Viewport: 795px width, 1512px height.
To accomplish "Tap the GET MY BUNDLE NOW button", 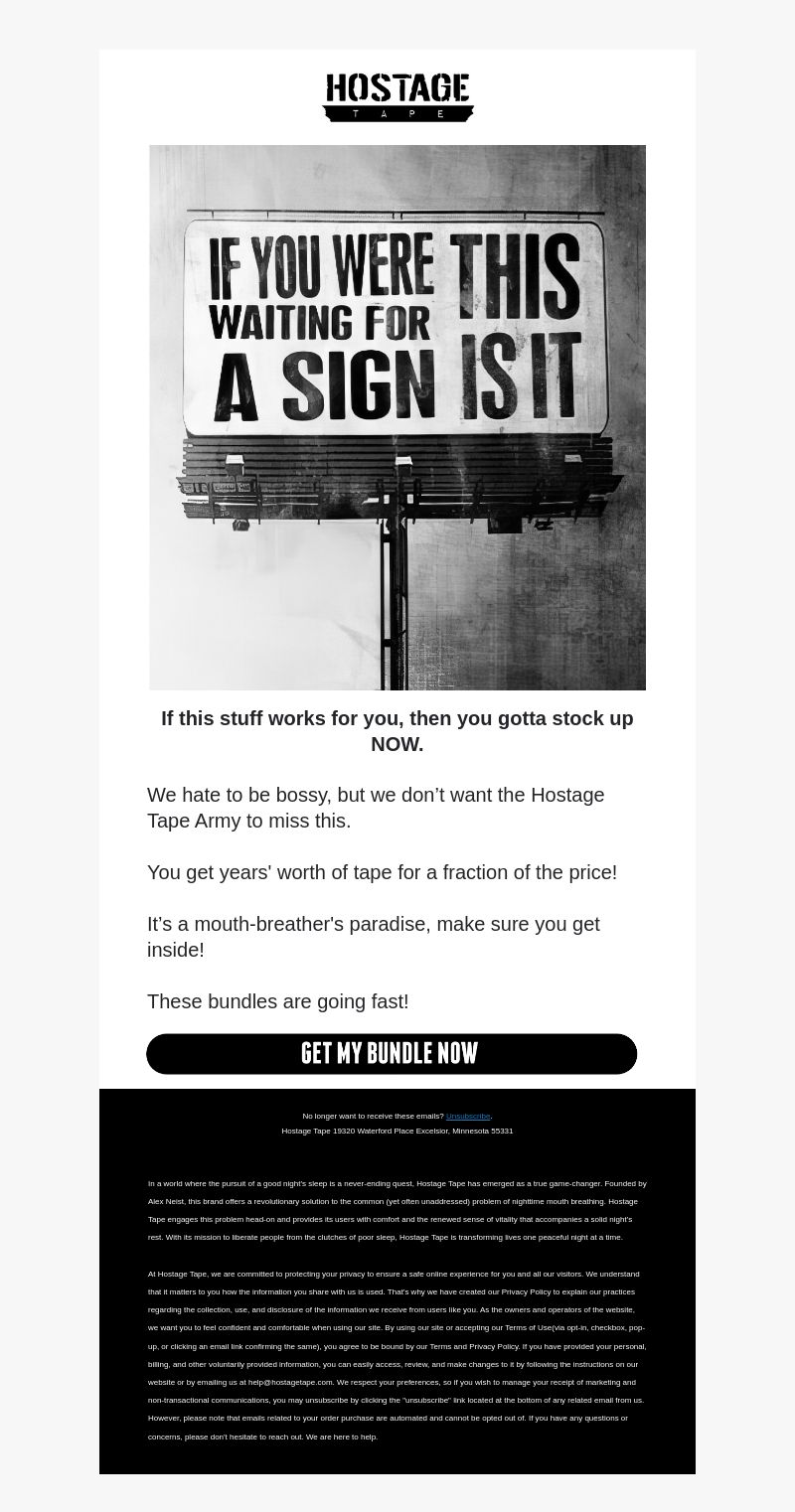I will coord(392,1054).
